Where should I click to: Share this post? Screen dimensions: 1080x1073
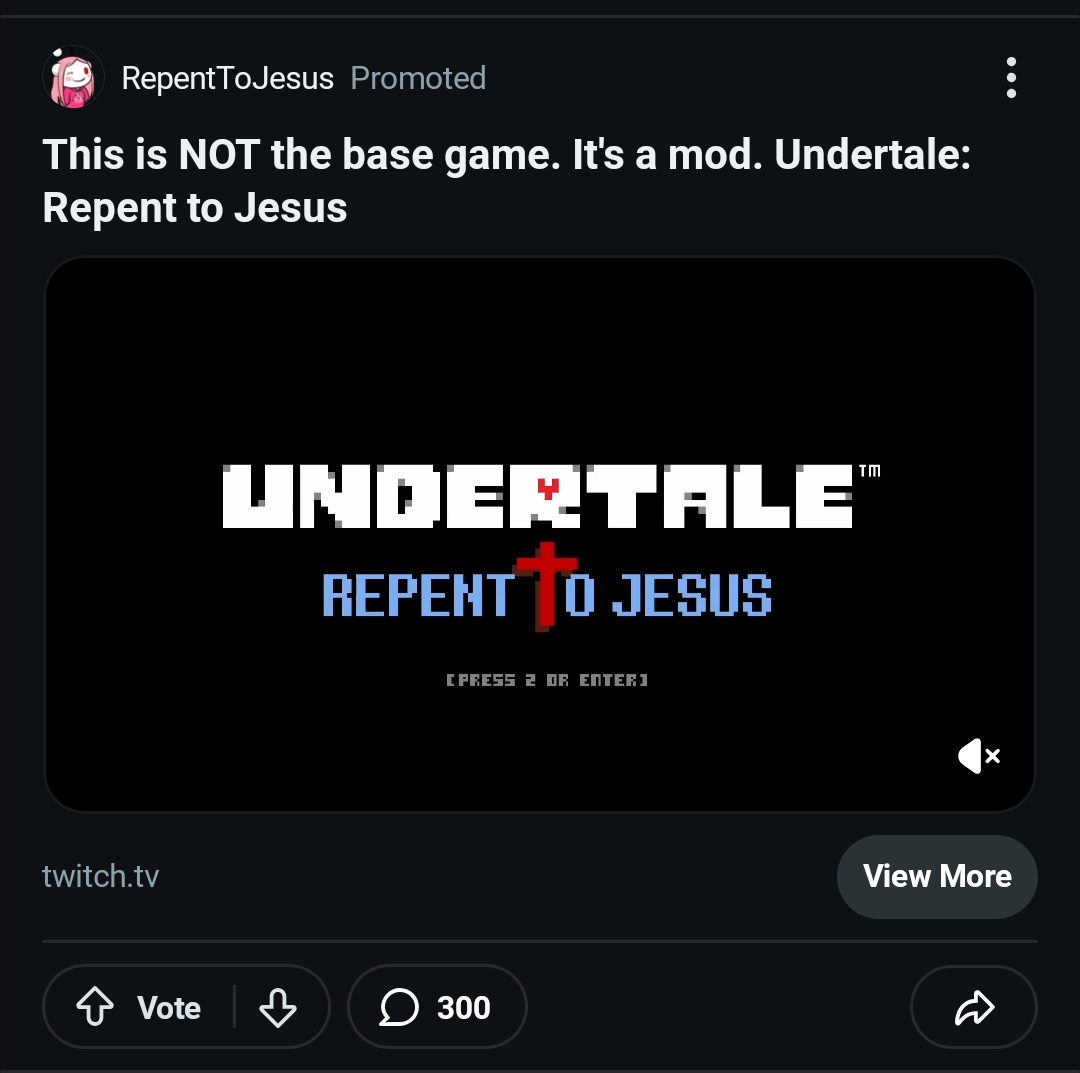coord(973,1007)
